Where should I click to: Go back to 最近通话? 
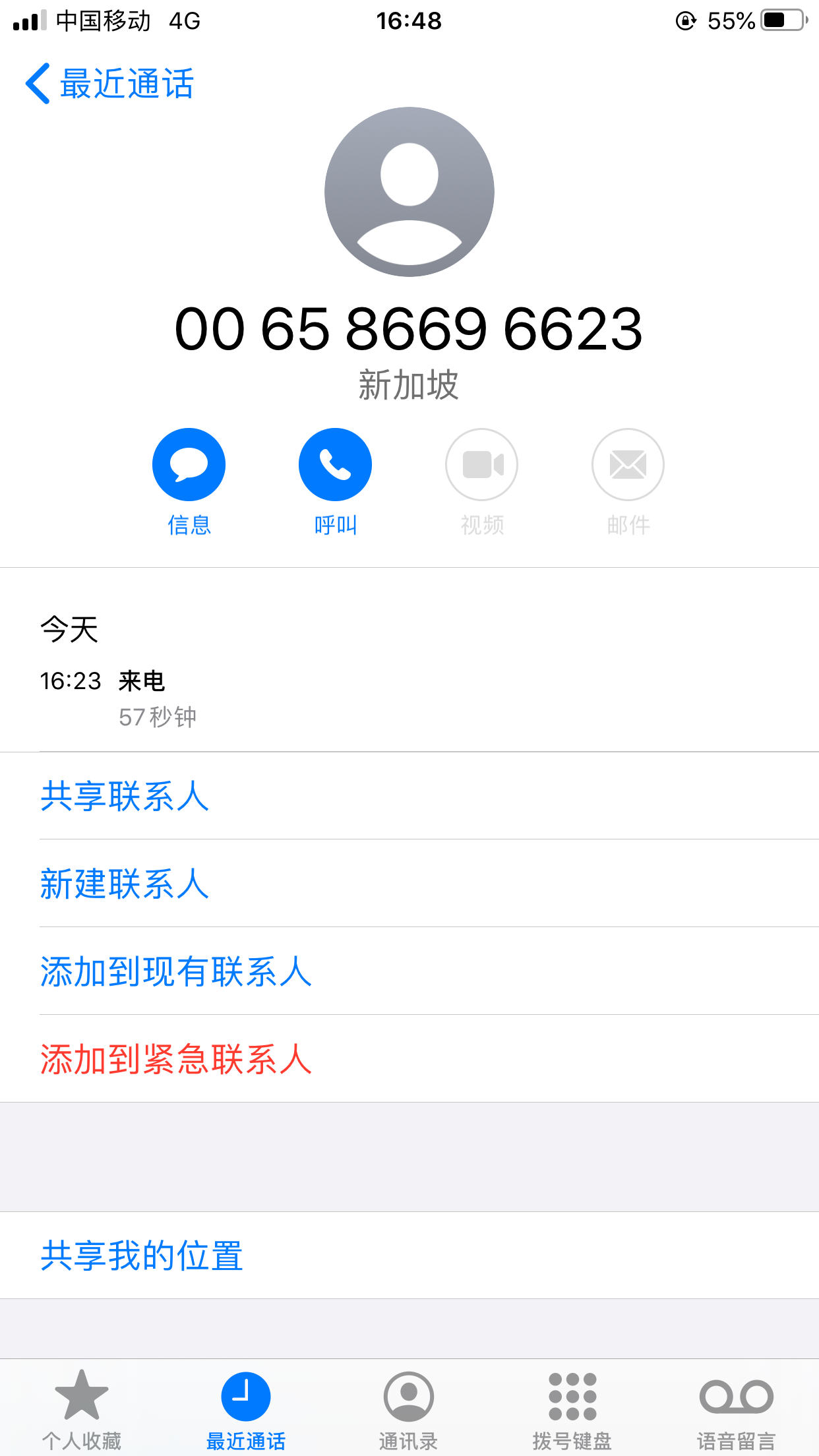point(109,84)
